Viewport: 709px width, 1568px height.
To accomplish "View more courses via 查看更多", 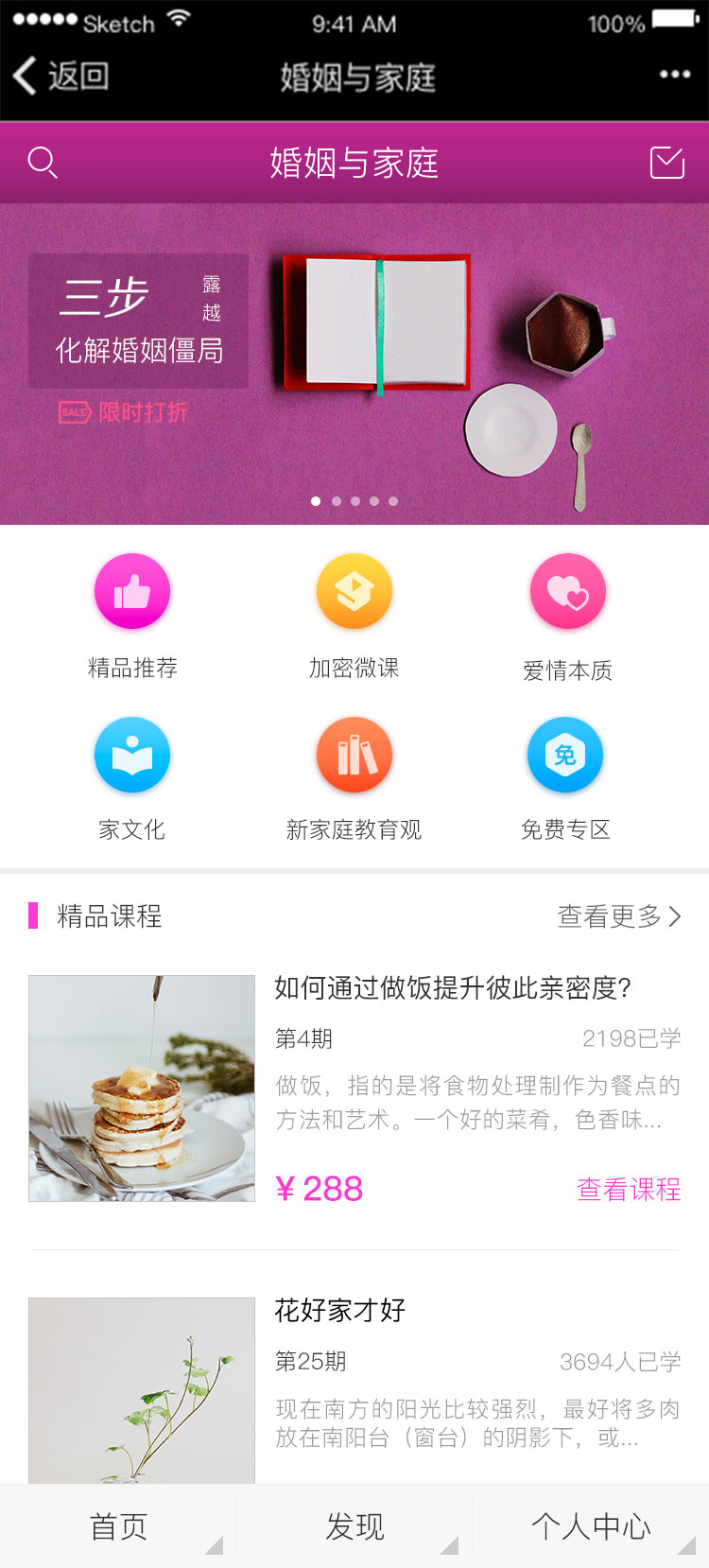I will pos(619,916).
